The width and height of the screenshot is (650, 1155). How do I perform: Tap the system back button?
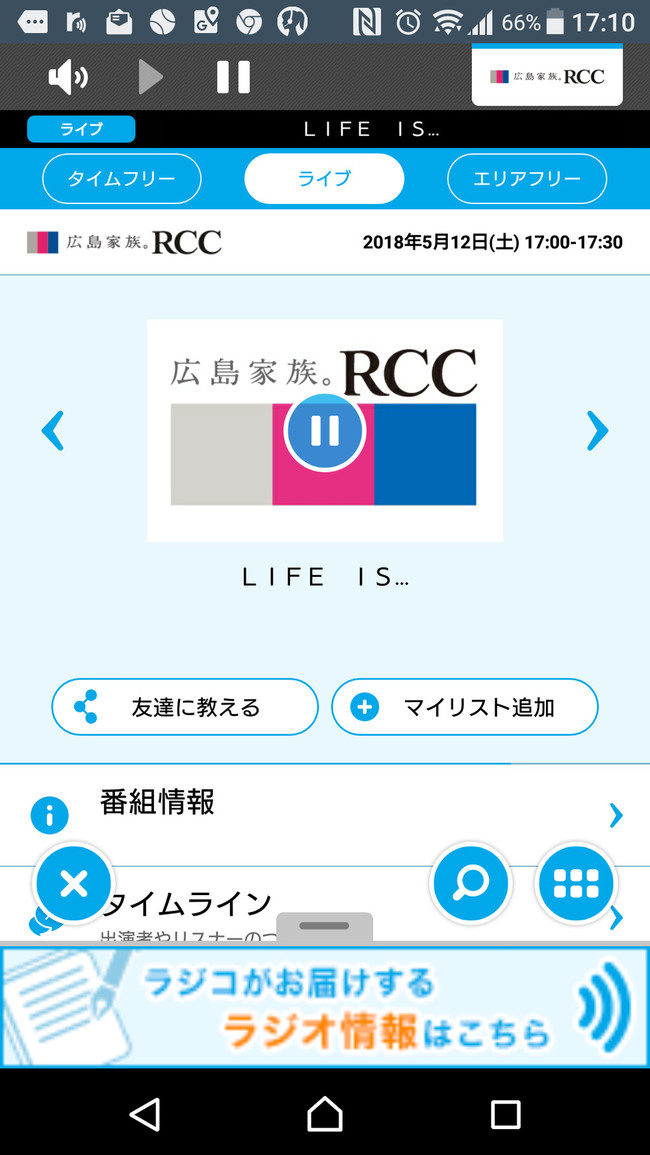click(x=145, y=1113)
